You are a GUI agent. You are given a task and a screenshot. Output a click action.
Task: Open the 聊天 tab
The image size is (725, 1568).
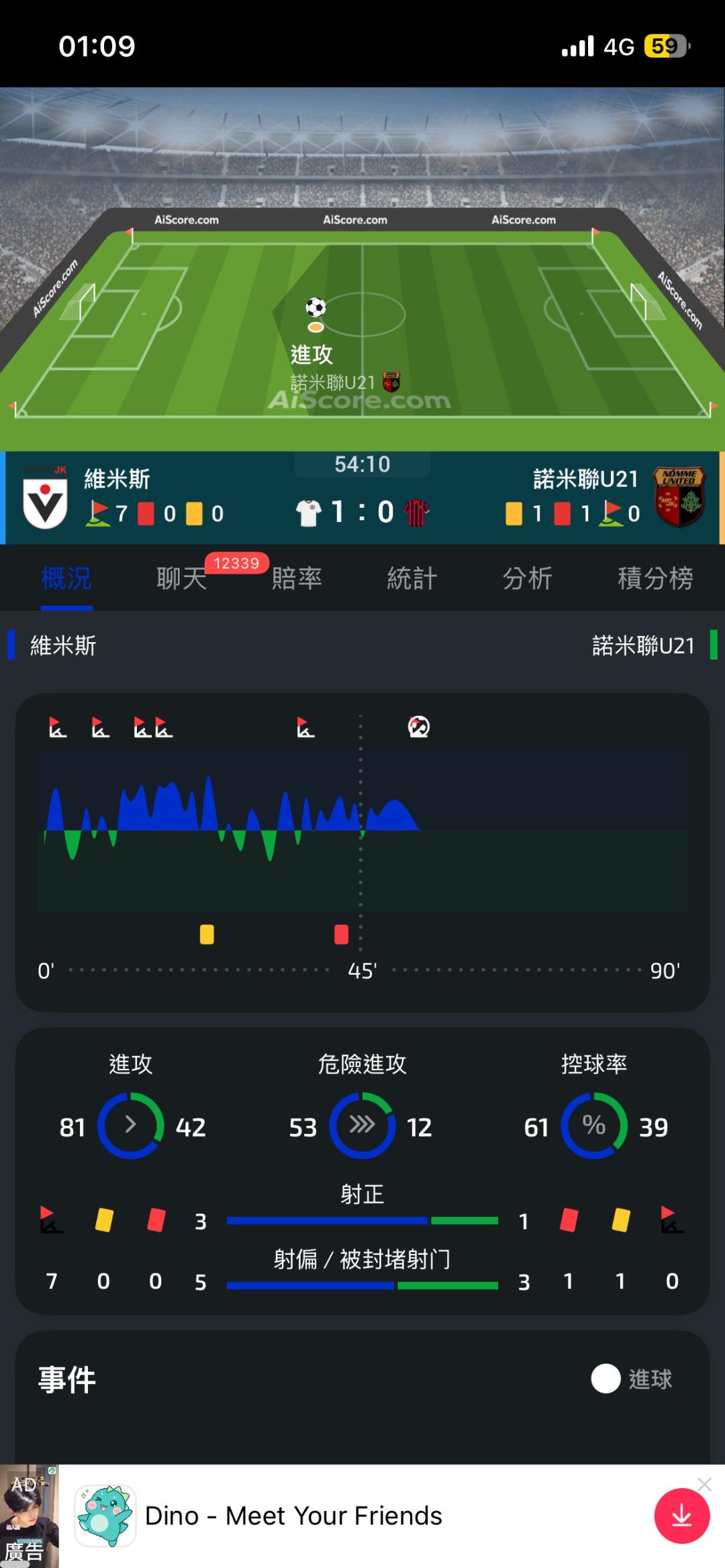coord(182,578)
